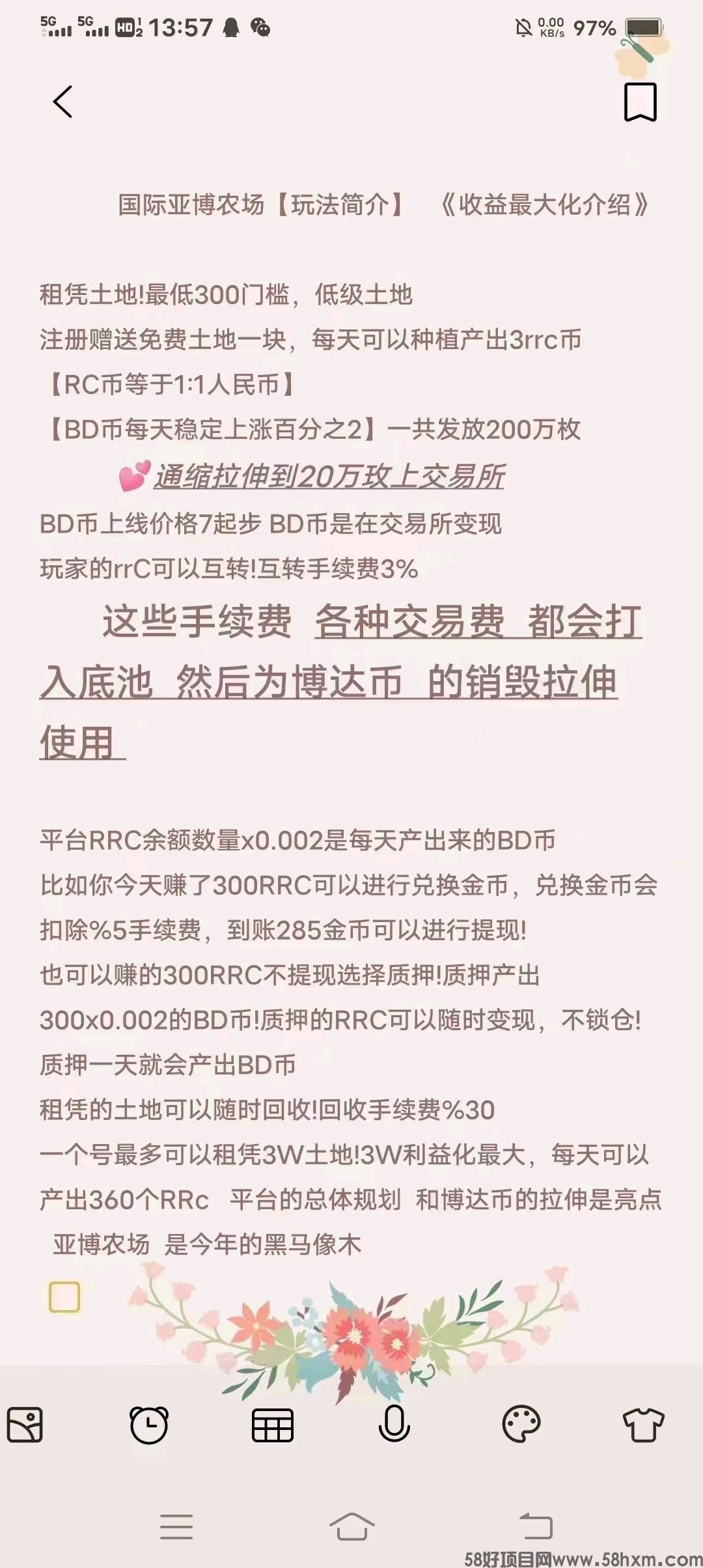
Task: Insert an image into the note
Action: click(25, 1425)
